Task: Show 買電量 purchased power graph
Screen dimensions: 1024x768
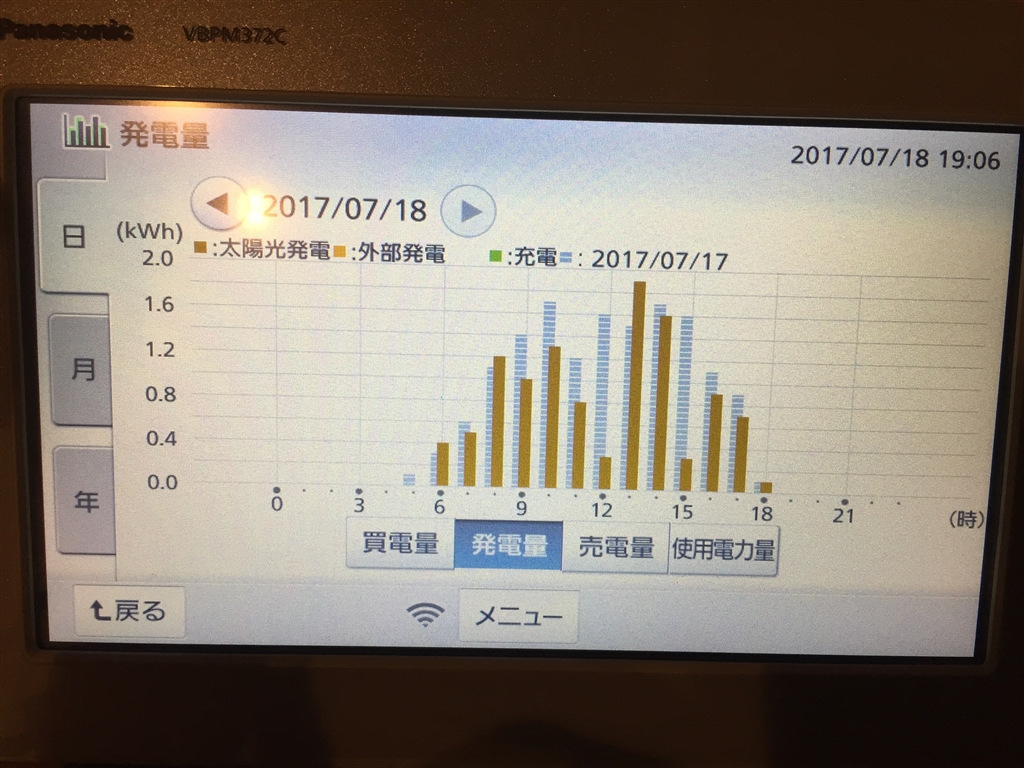Action: (400, 545)
